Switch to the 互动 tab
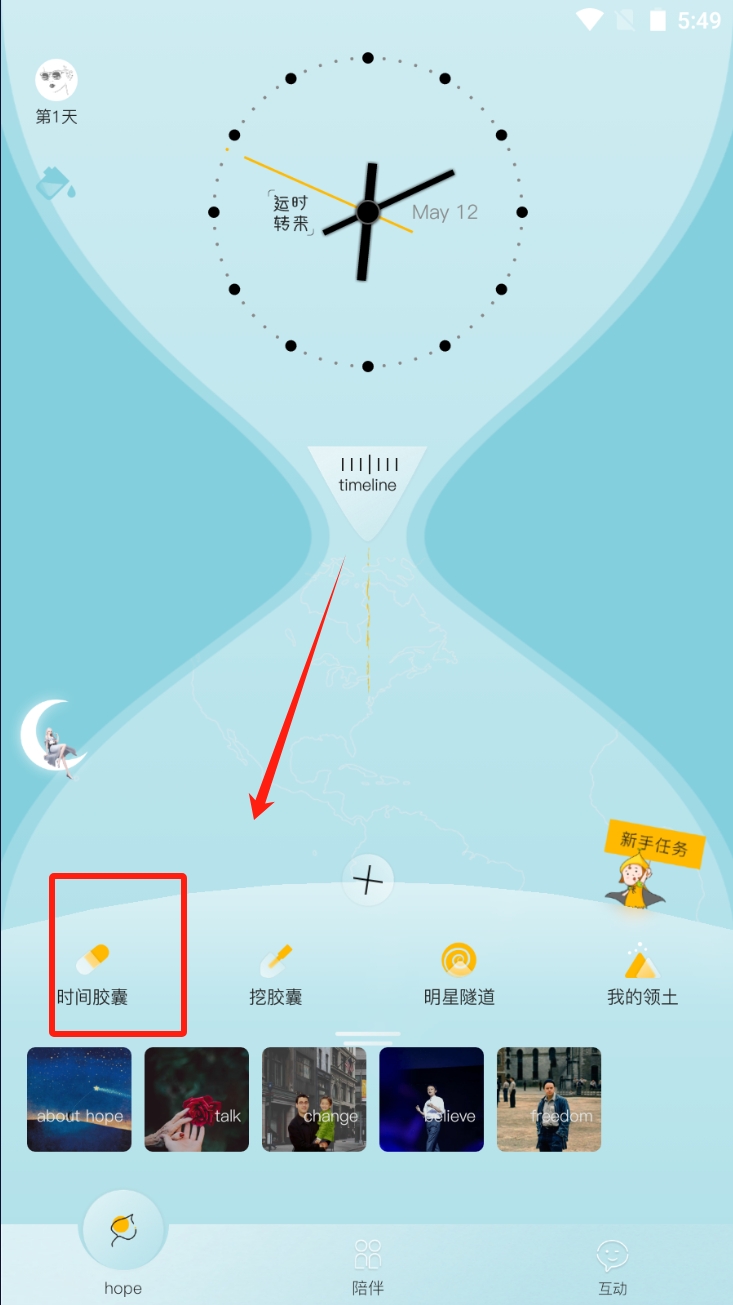 click(612, 1265)
